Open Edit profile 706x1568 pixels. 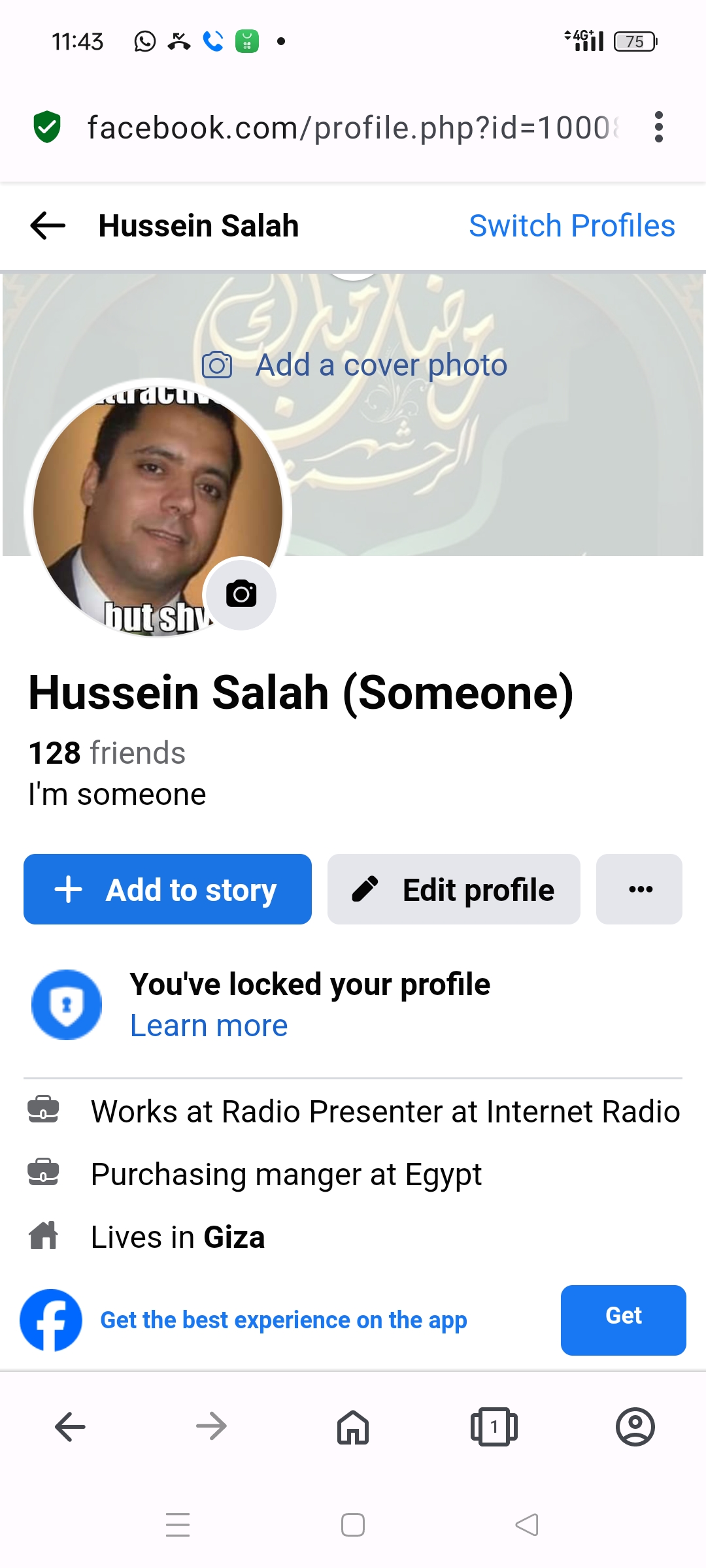pos(454,889)
